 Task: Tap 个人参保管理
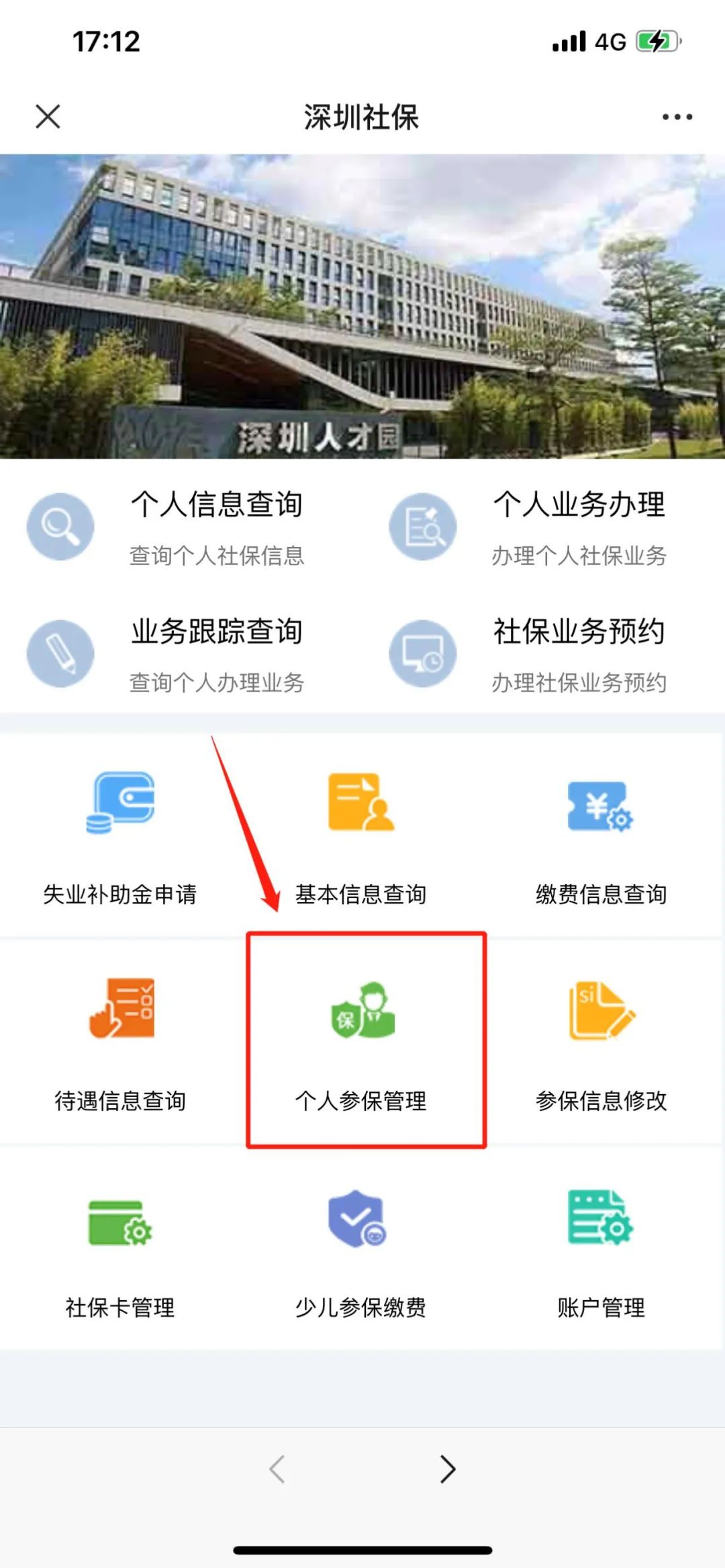[x=366, y=1040]
